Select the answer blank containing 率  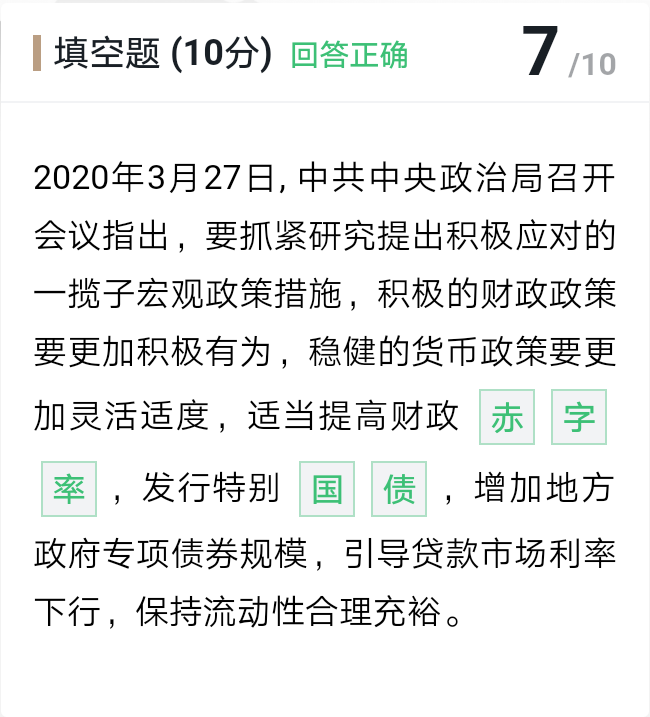69,489
